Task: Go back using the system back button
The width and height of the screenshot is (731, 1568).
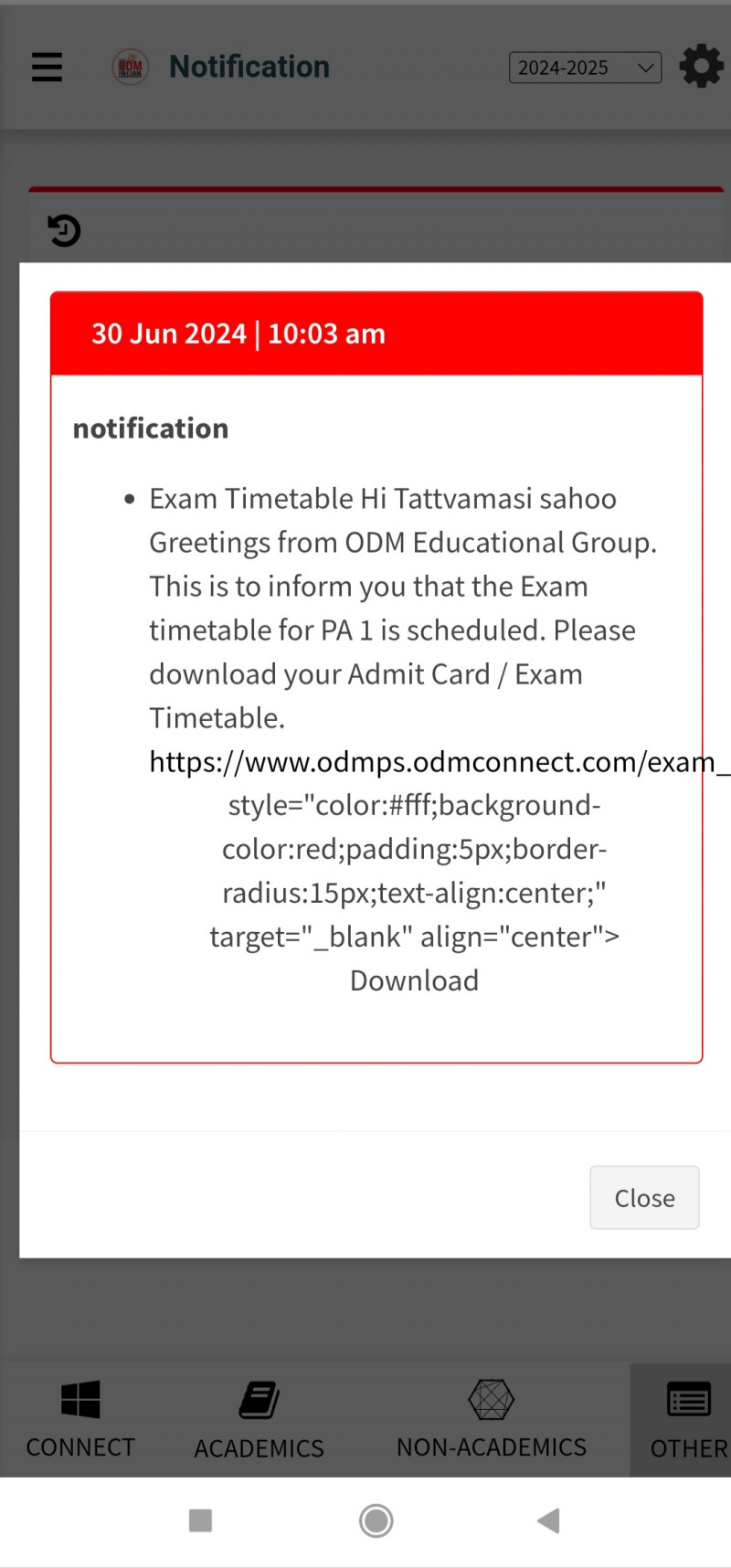Action: [548, 1520]
